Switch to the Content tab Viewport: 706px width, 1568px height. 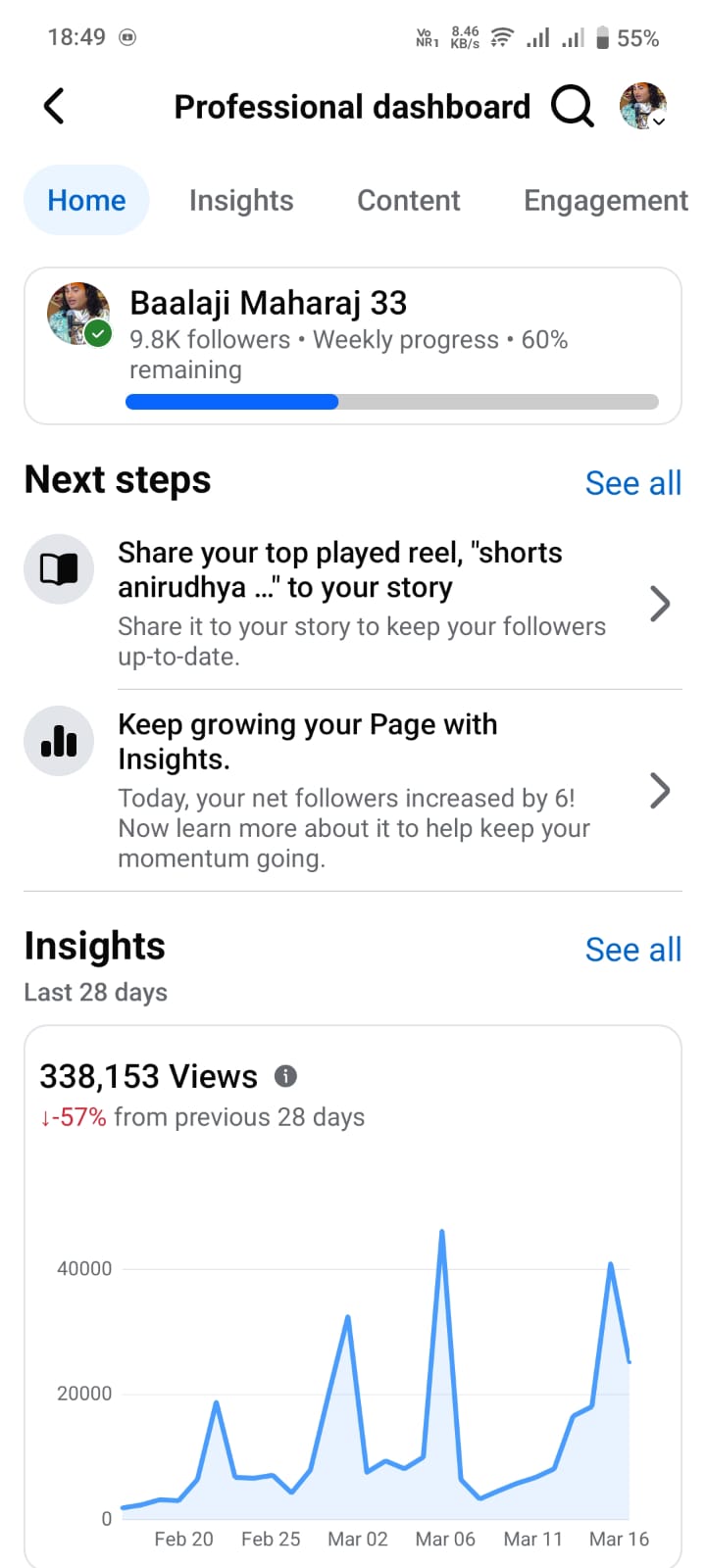pos(408,200)
